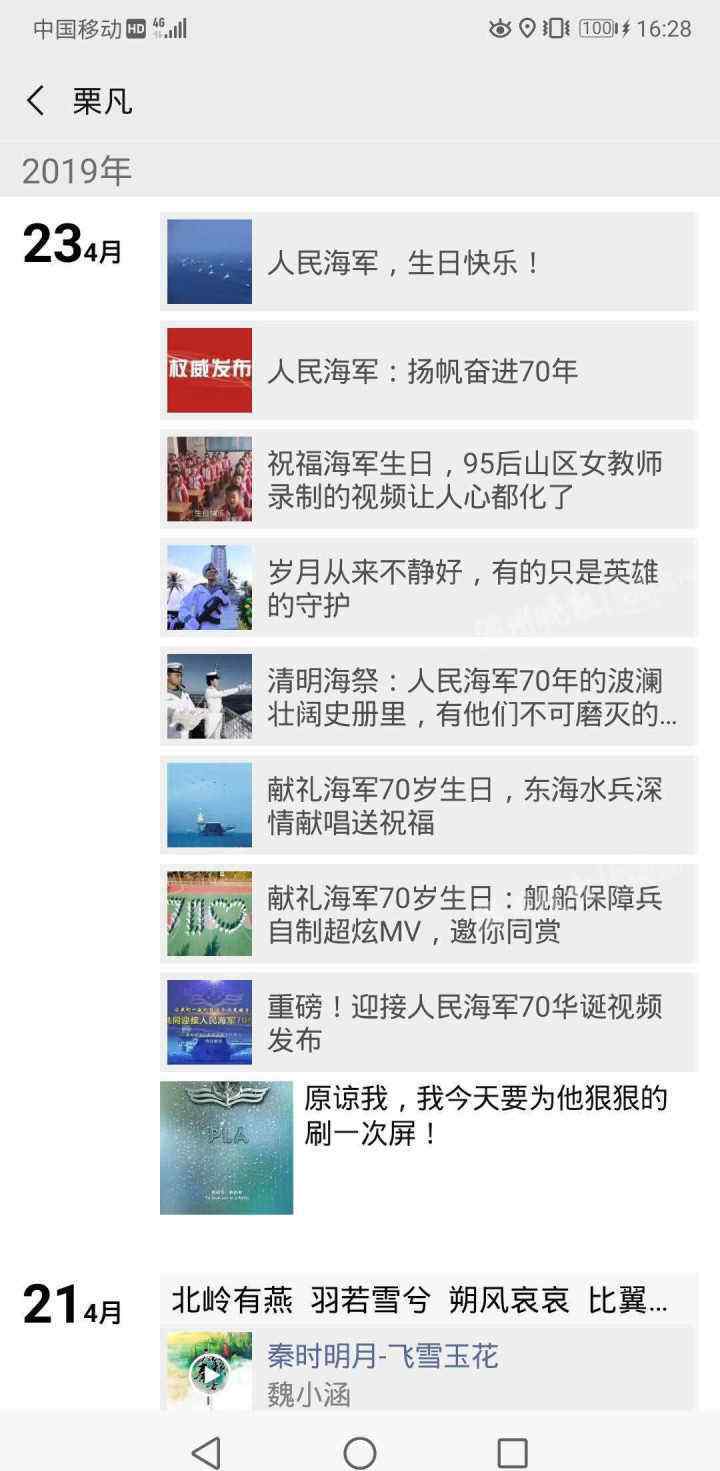
Task: Play the song 秦时明月-飞雪玉花
Action: coord(210,1373)
